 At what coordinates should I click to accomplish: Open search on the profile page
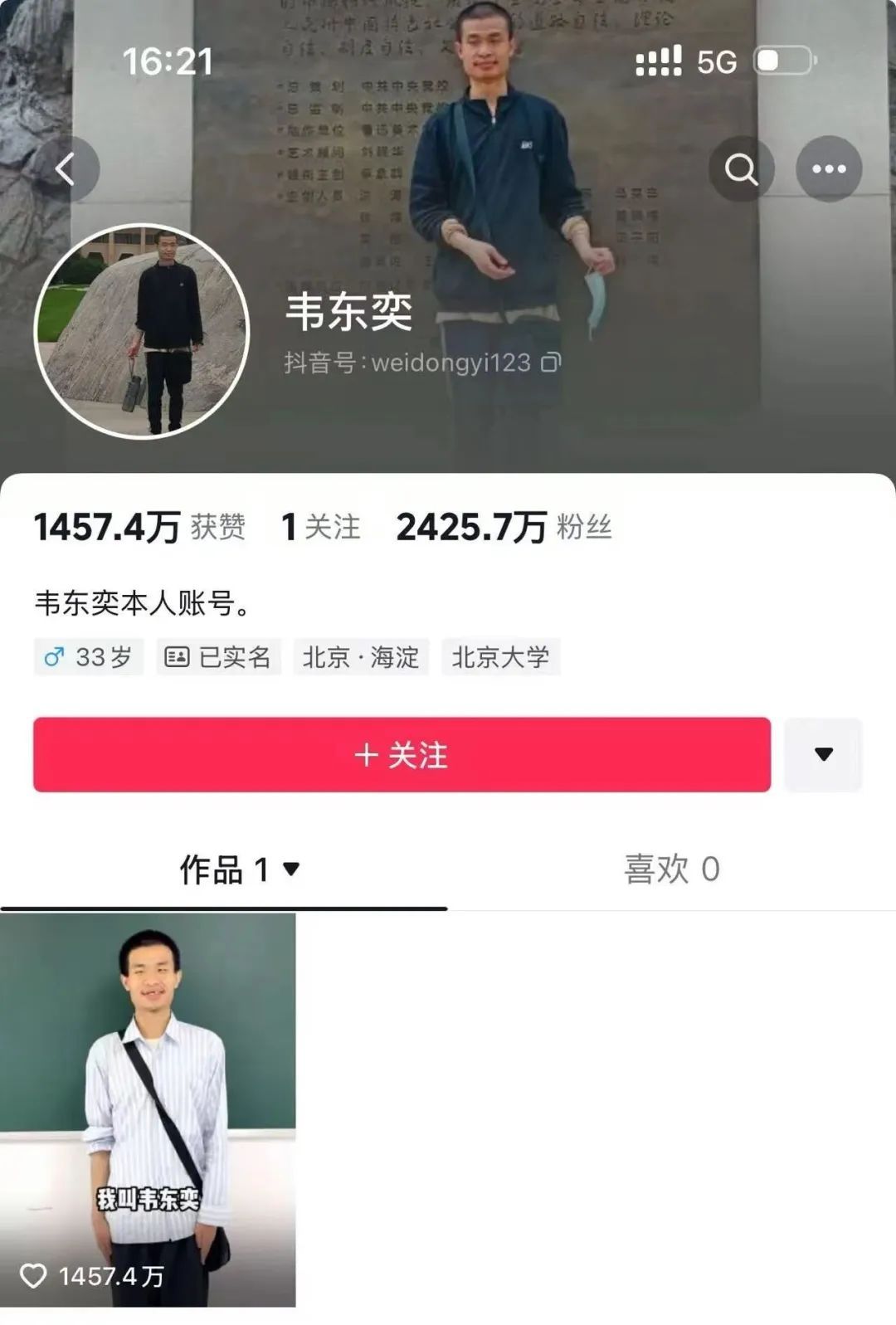point(741,168)
